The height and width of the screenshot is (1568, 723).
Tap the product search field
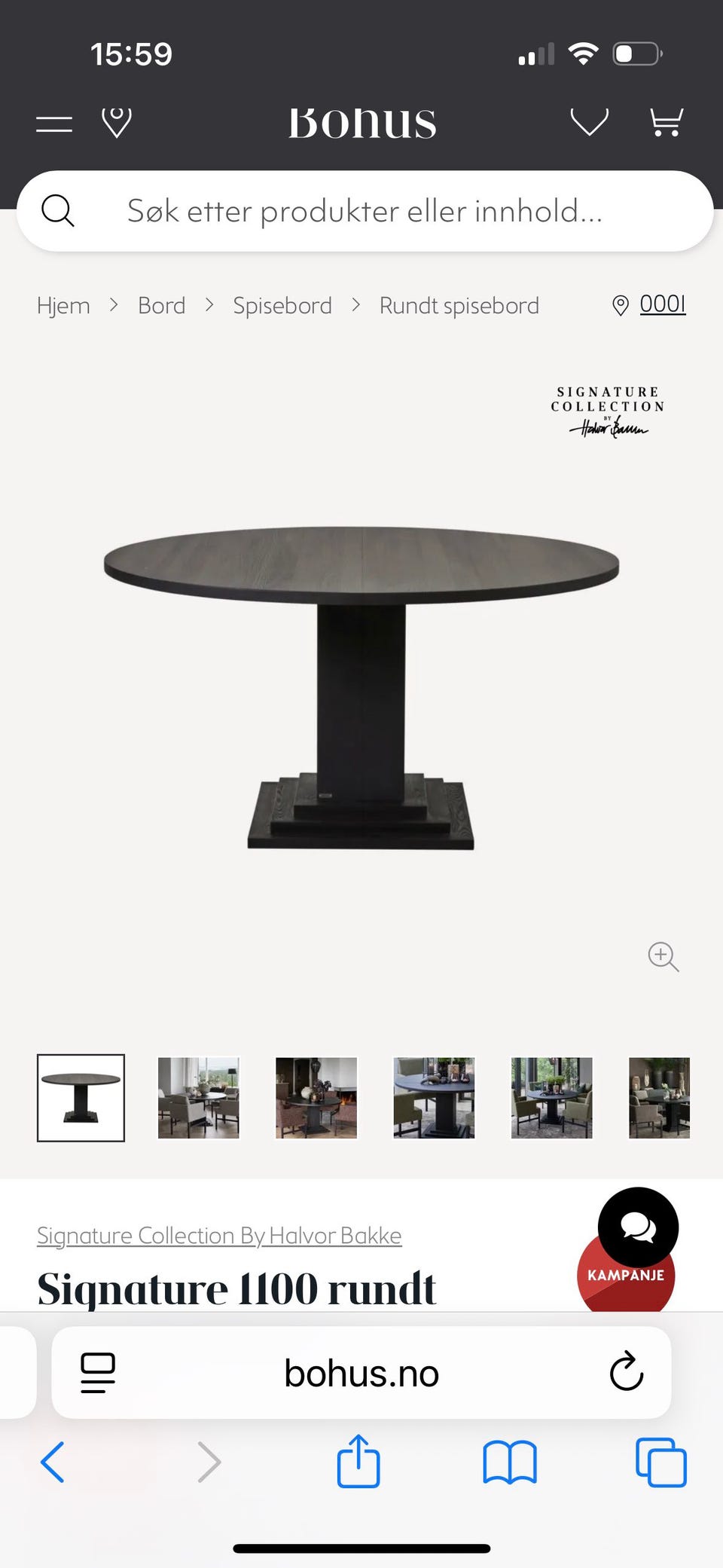tap(365, 211)
